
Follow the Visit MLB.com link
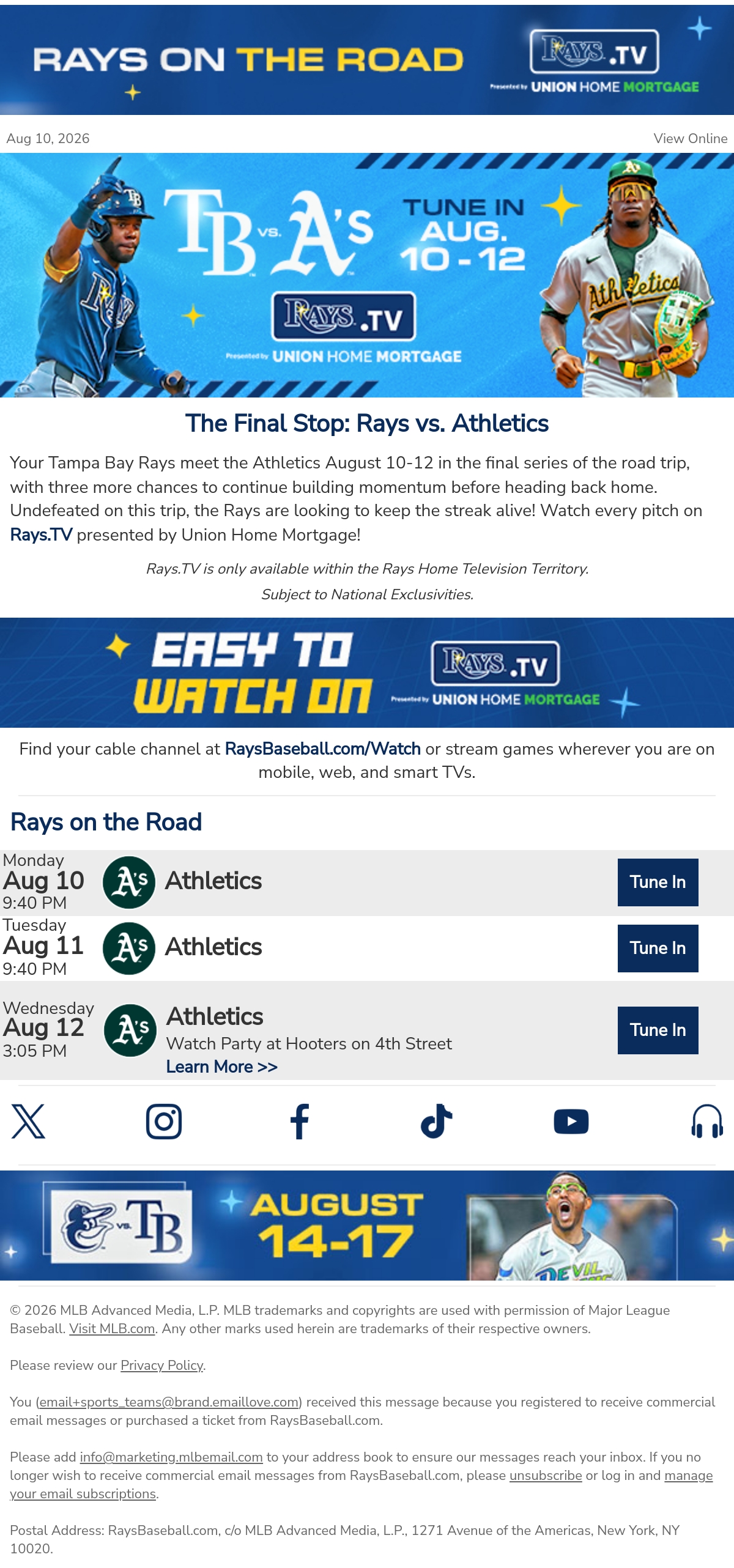click(x=112, y=1329)
